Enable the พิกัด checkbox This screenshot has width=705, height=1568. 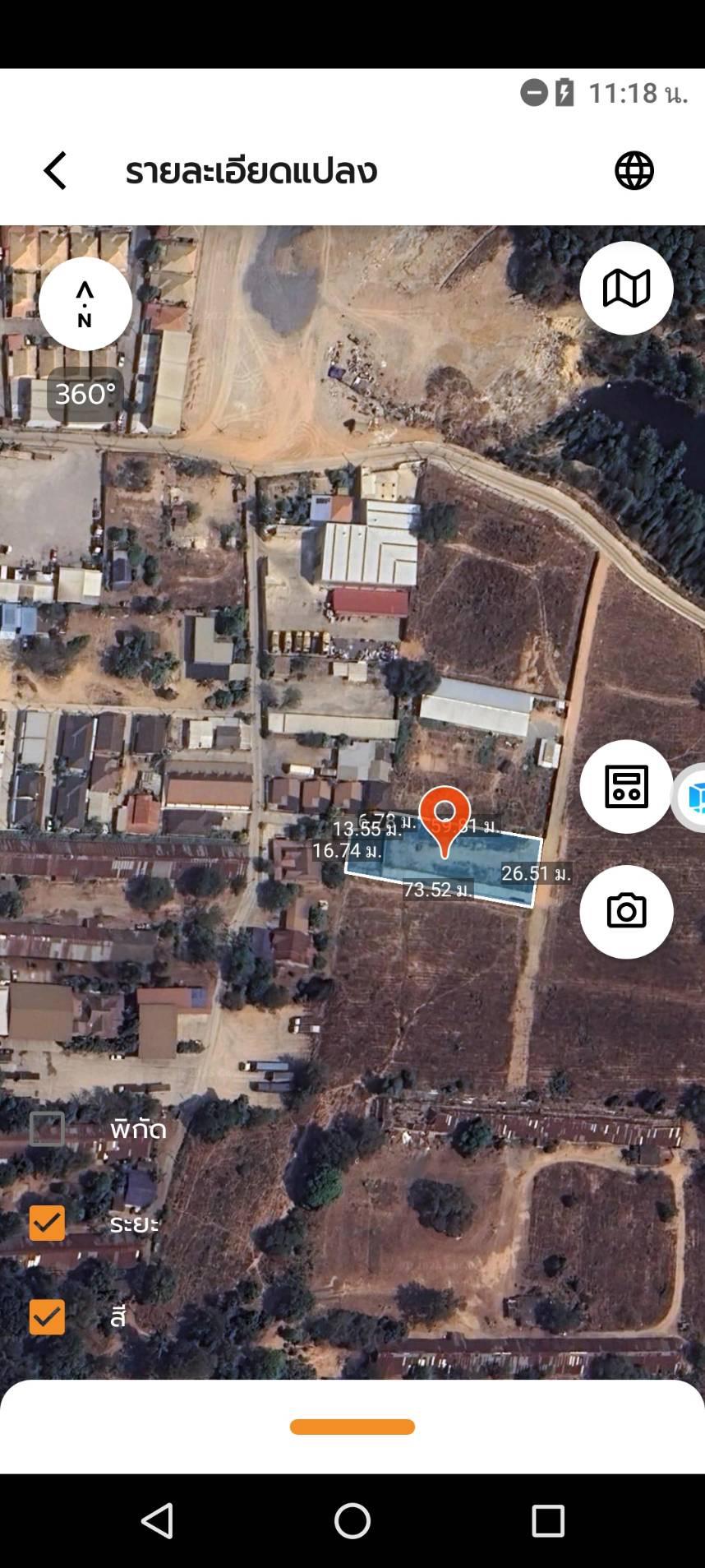pos(47,1129)
